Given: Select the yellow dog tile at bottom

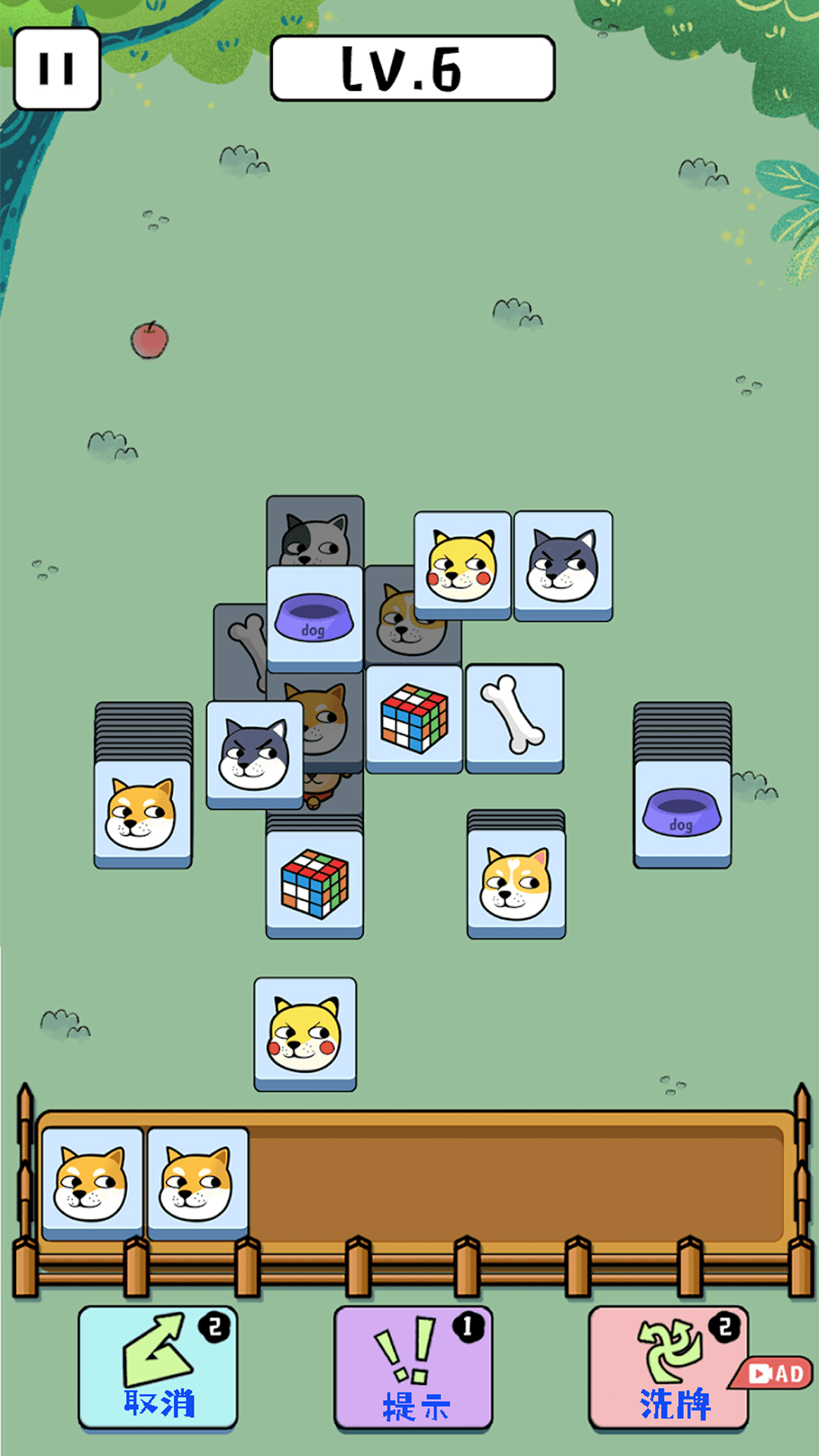Looking at the screenshot, I should pyautogui.click(x=305, y=1033).
